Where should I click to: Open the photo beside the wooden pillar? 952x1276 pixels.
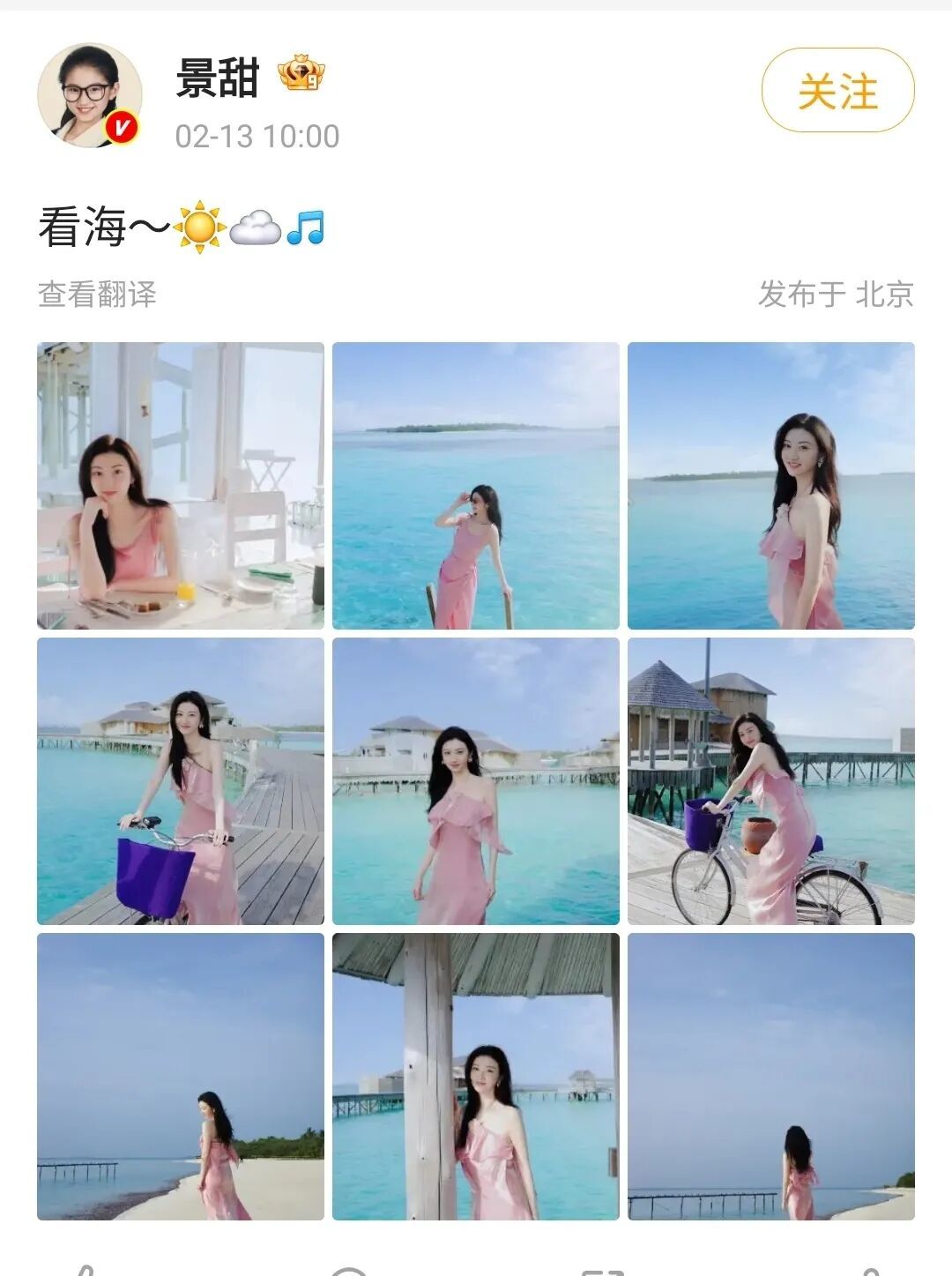pos(476,1077)
